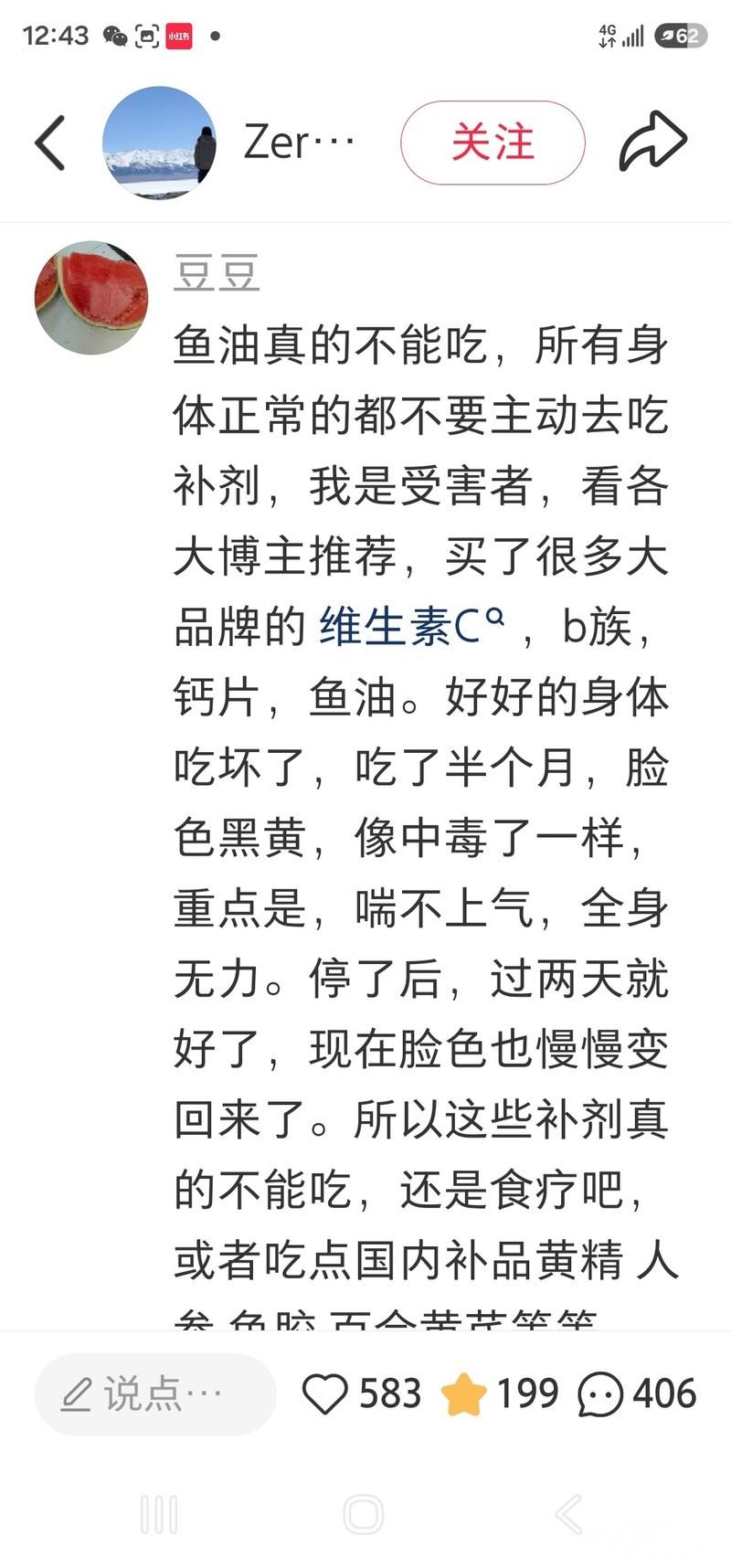Open 豆豆's username link
Viewport: 731px width, 1568px height.
pyautogui.click(x=217, y=273)
